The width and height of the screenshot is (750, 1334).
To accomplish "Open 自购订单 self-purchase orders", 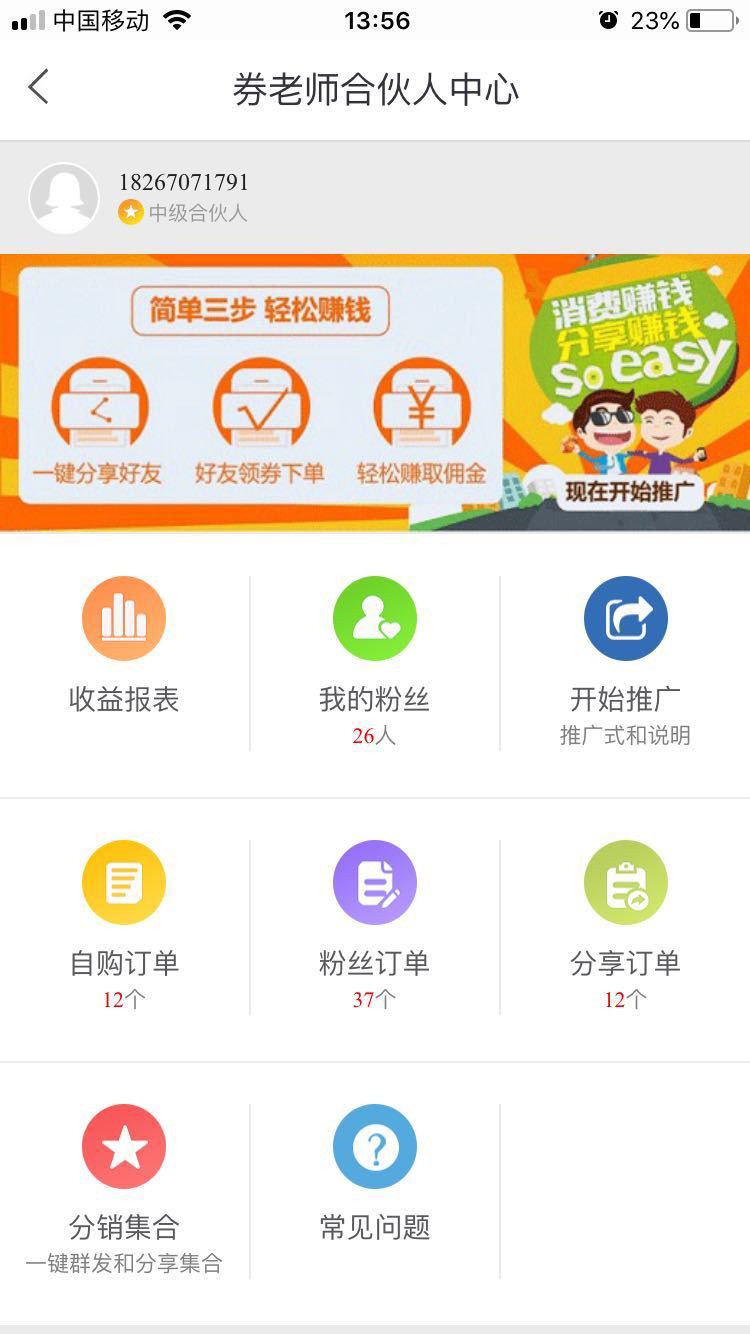I will point(124,883).
